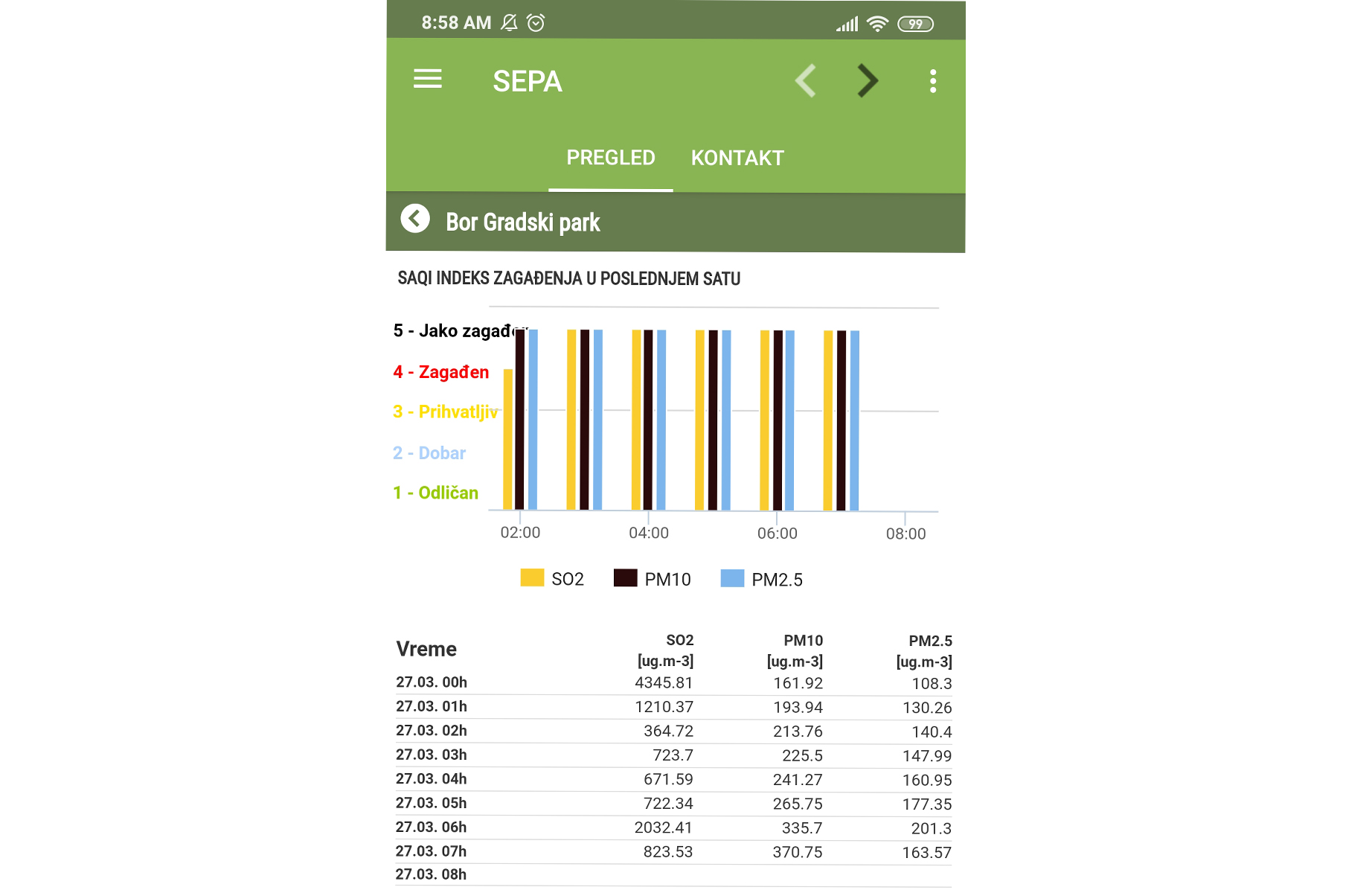
Task: Switch to the KONTAKT tab
Action: pyautogui.click(x=737, y=158)
